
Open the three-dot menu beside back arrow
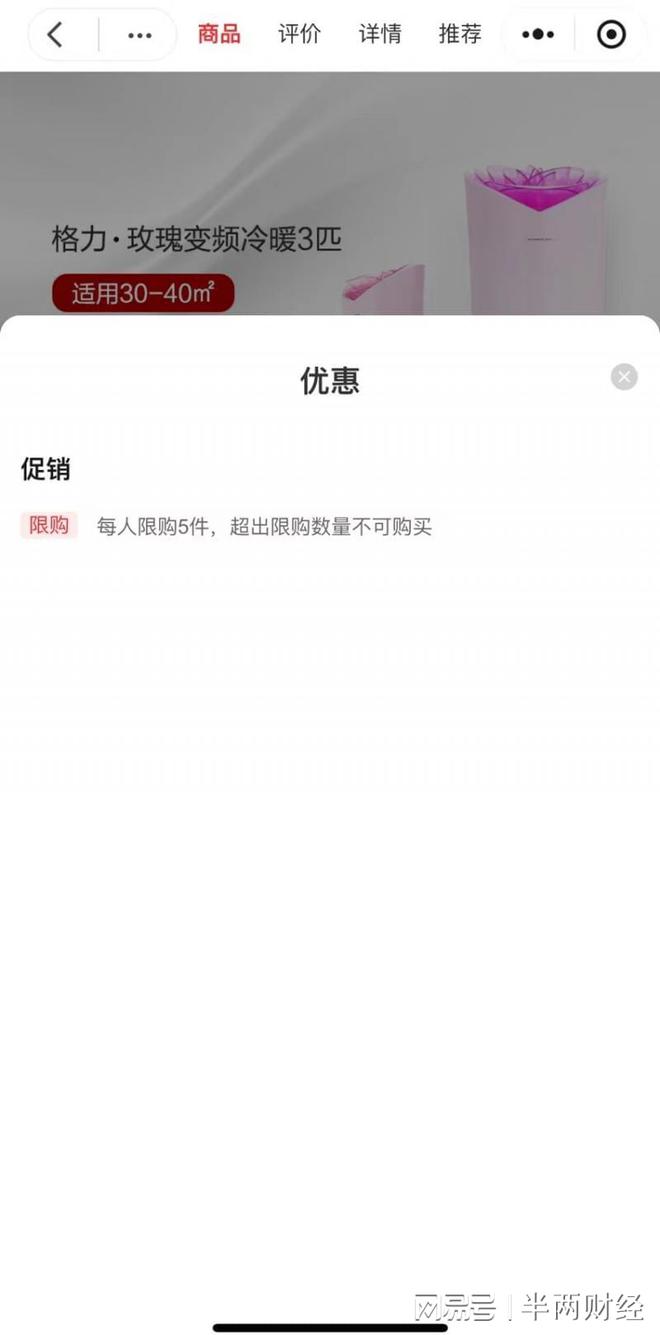click(x=140, y=35)
